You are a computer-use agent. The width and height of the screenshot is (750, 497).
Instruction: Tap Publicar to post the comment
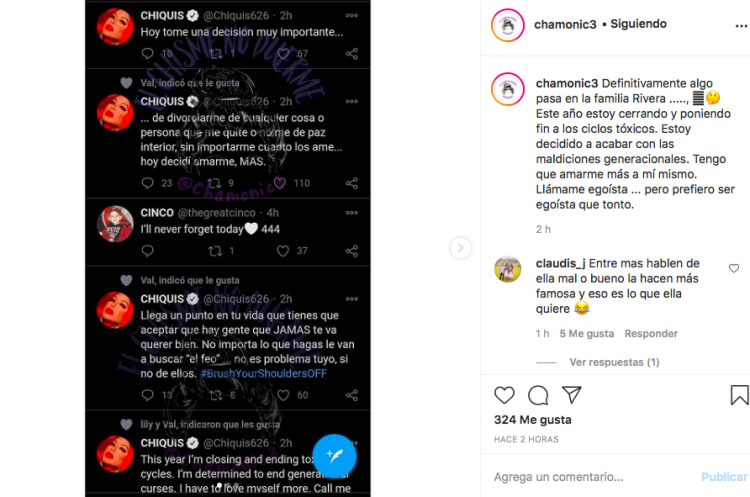(724, 477)
